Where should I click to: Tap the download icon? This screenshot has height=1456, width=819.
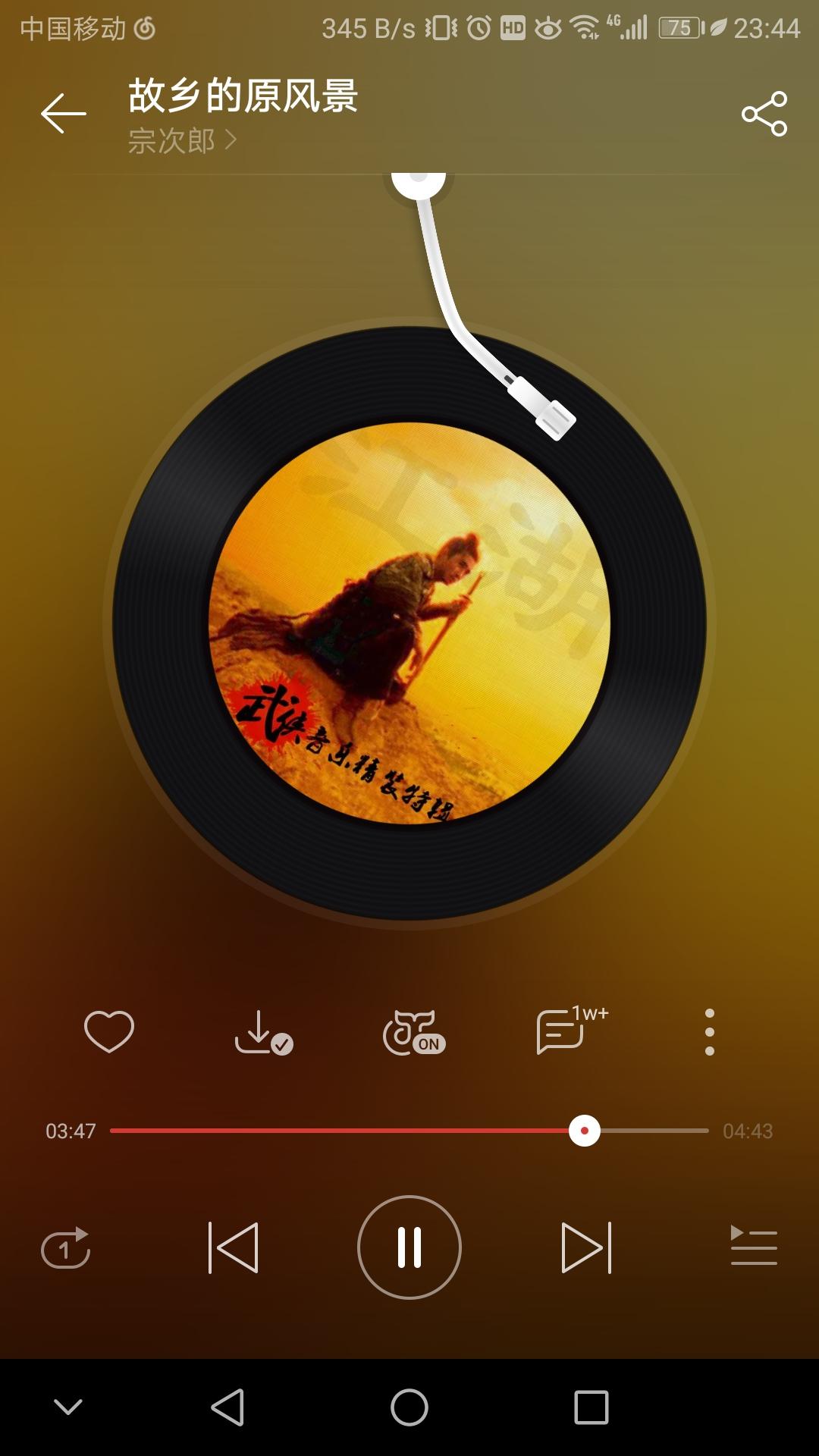[x=263, y=1032]
